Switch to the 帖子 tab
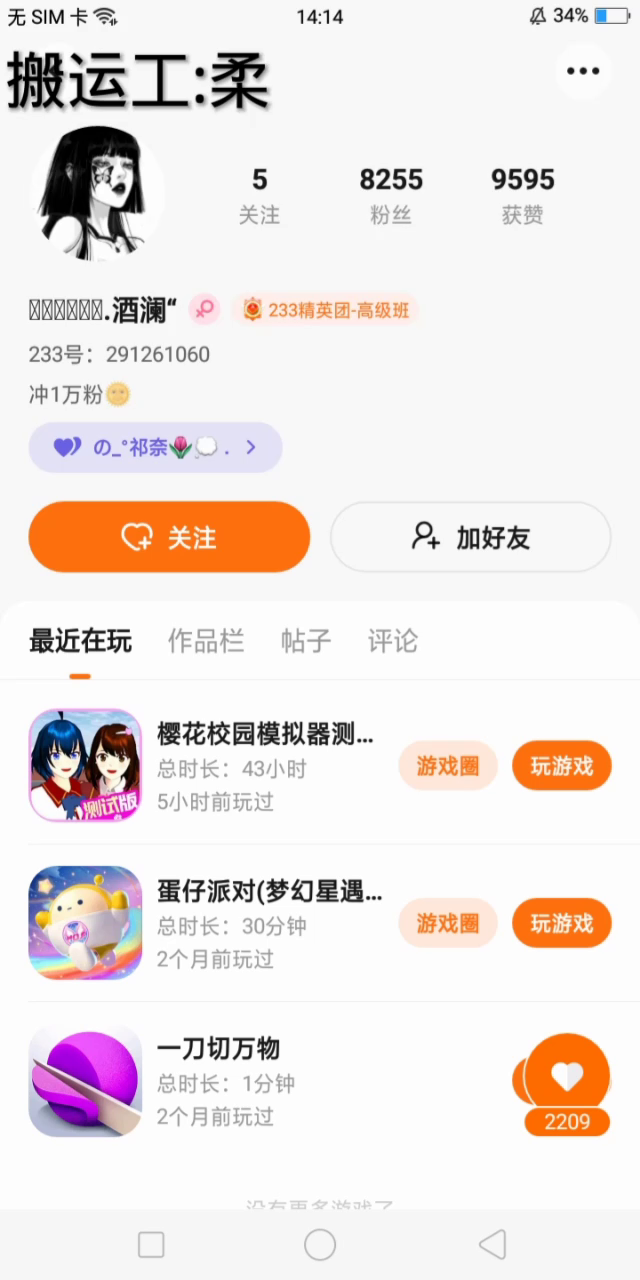640x1280 pixels. click(x=306, y=641)
